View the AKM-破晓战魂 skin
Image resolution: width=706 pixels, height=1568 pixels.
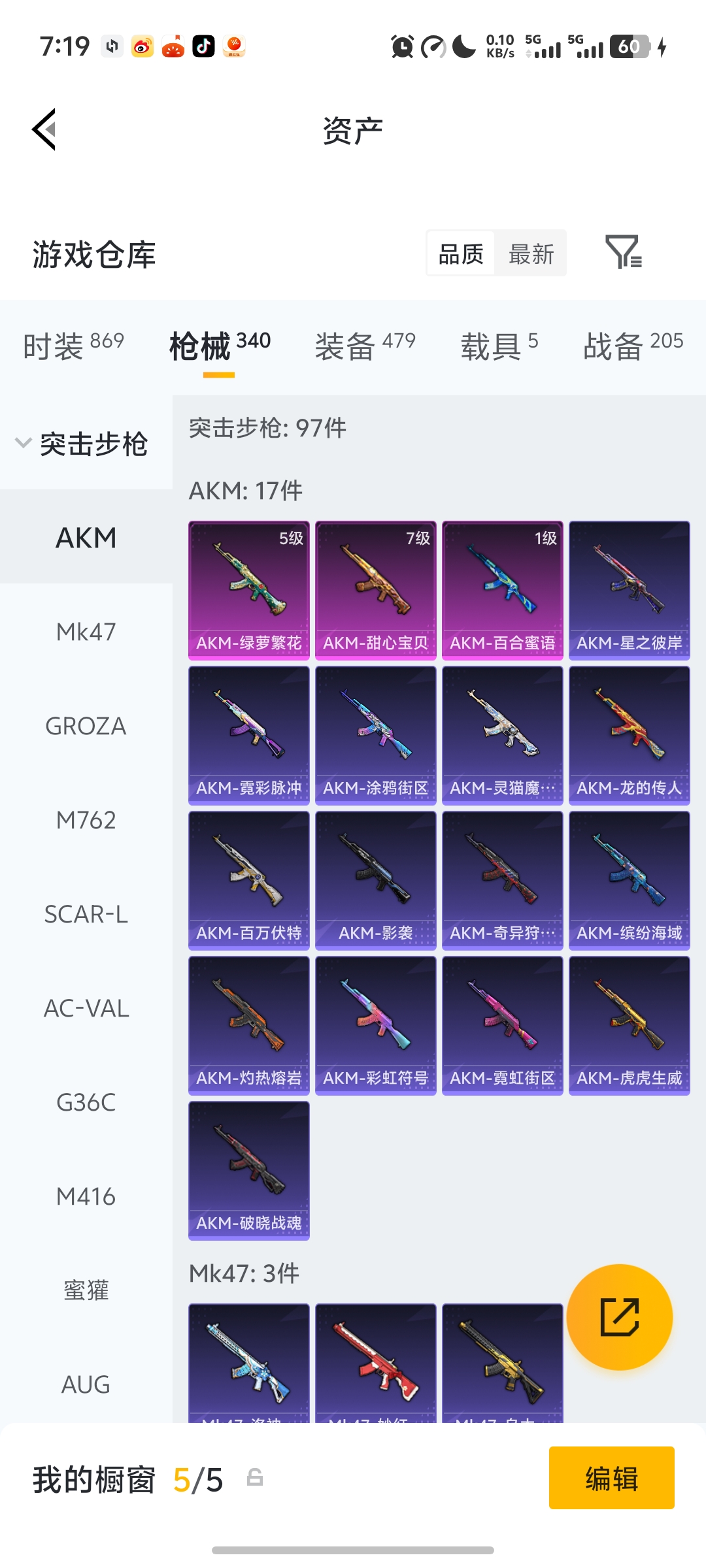[x=249, y=1170]
